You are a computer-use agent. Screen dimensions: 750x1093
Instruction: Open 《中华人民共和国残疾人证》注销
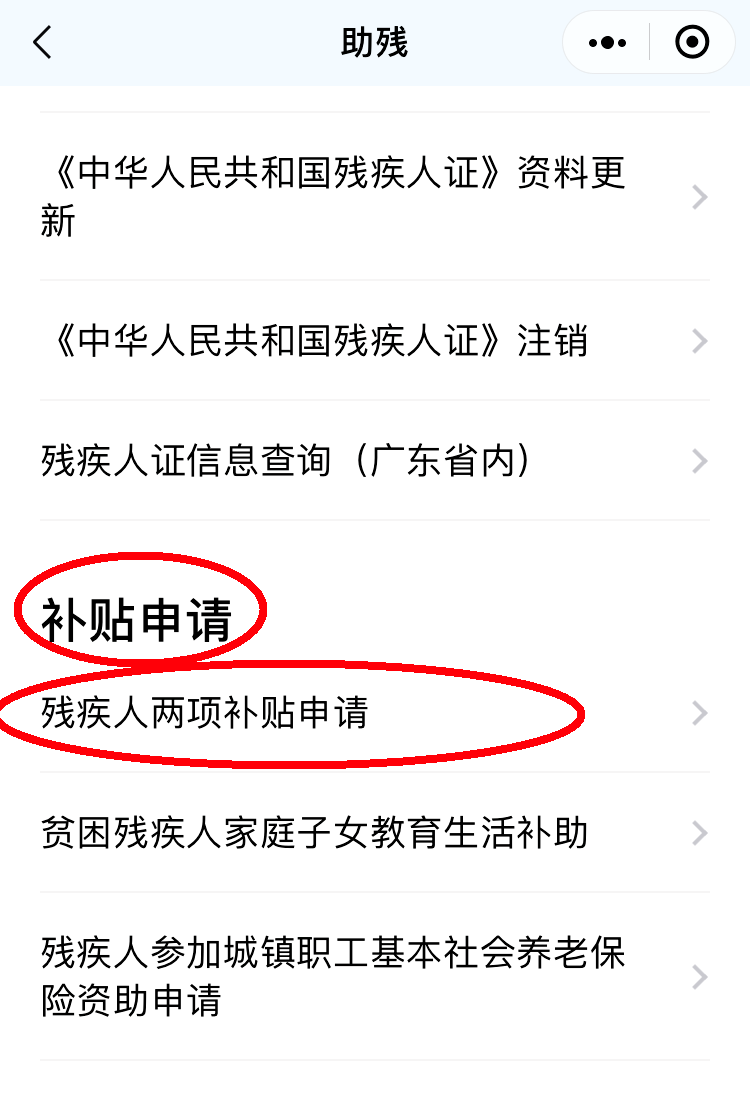tap(374, 342)
